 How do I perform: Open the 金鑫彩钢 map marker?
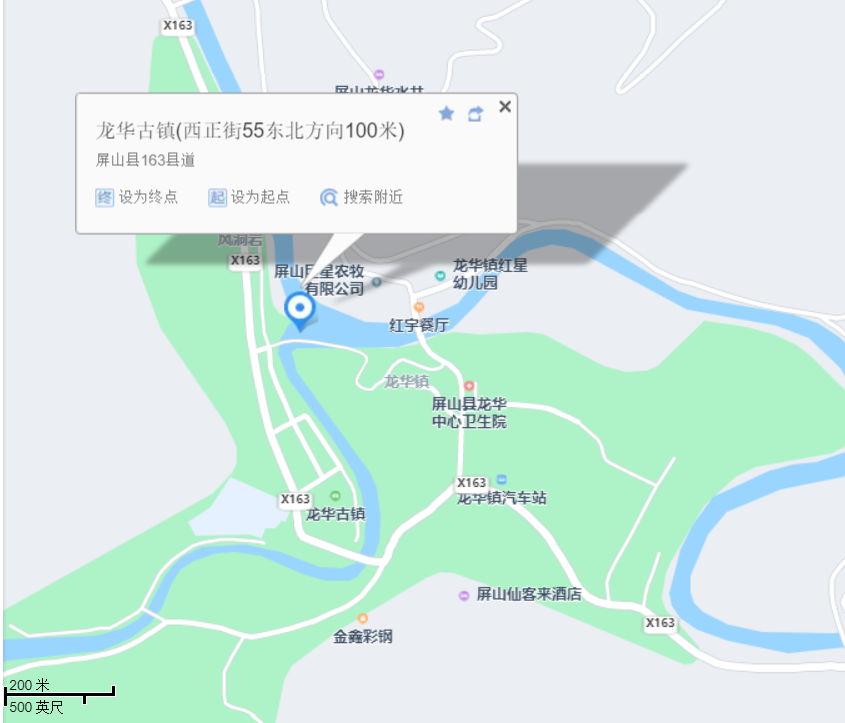click(363, 618)
